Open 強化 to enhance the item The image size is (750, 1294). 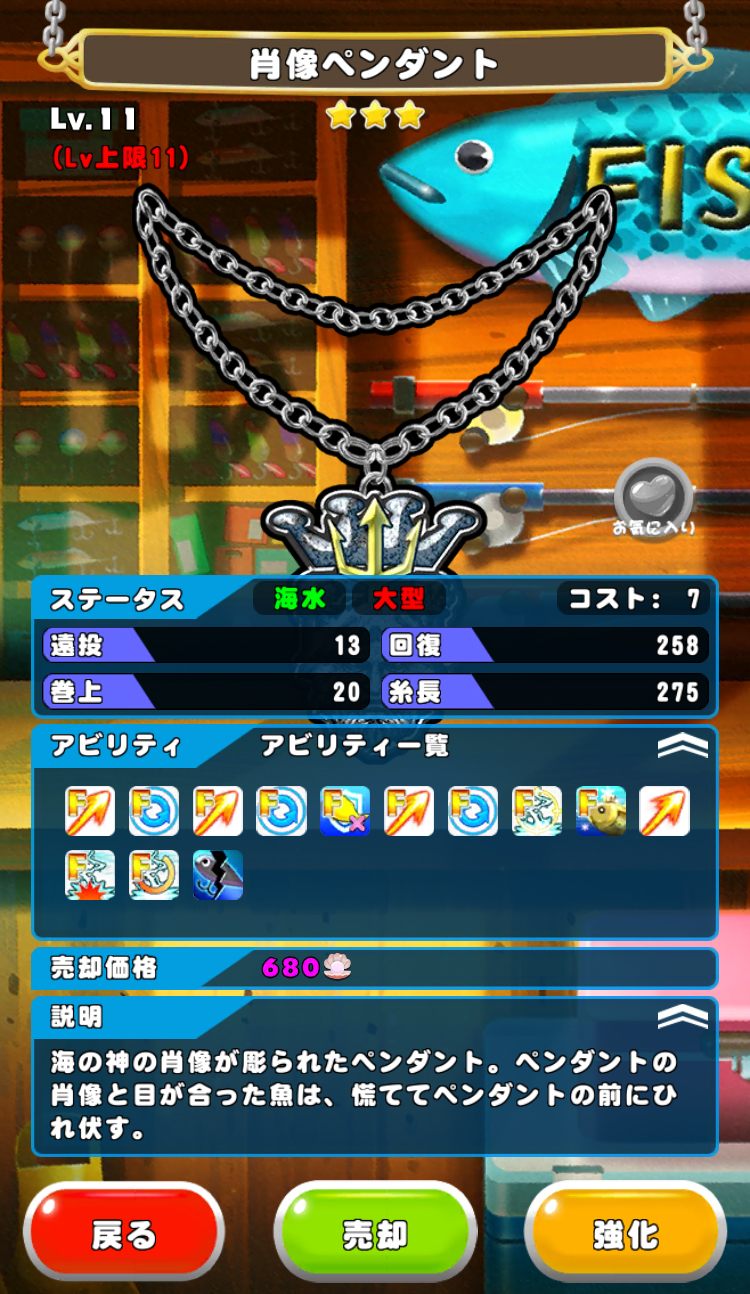pos(626,1235)
